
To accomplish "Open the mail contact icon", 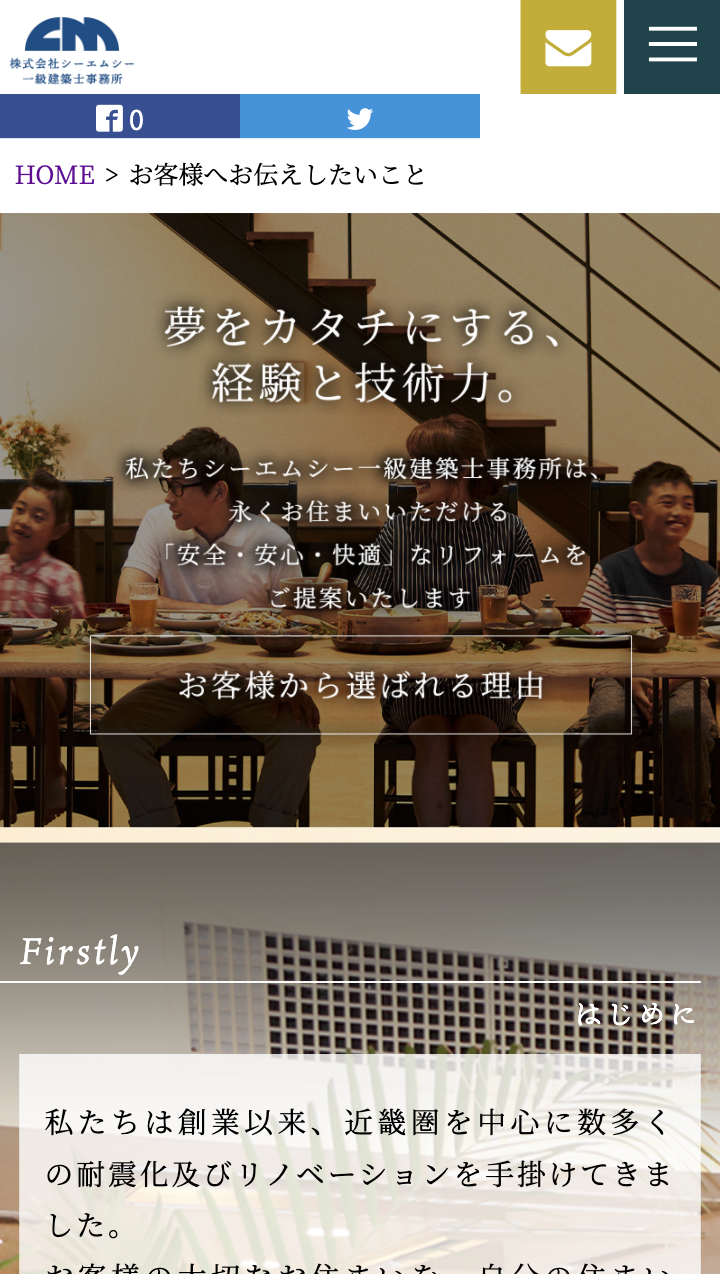I will pyautogui.click(x=568, y=47).
